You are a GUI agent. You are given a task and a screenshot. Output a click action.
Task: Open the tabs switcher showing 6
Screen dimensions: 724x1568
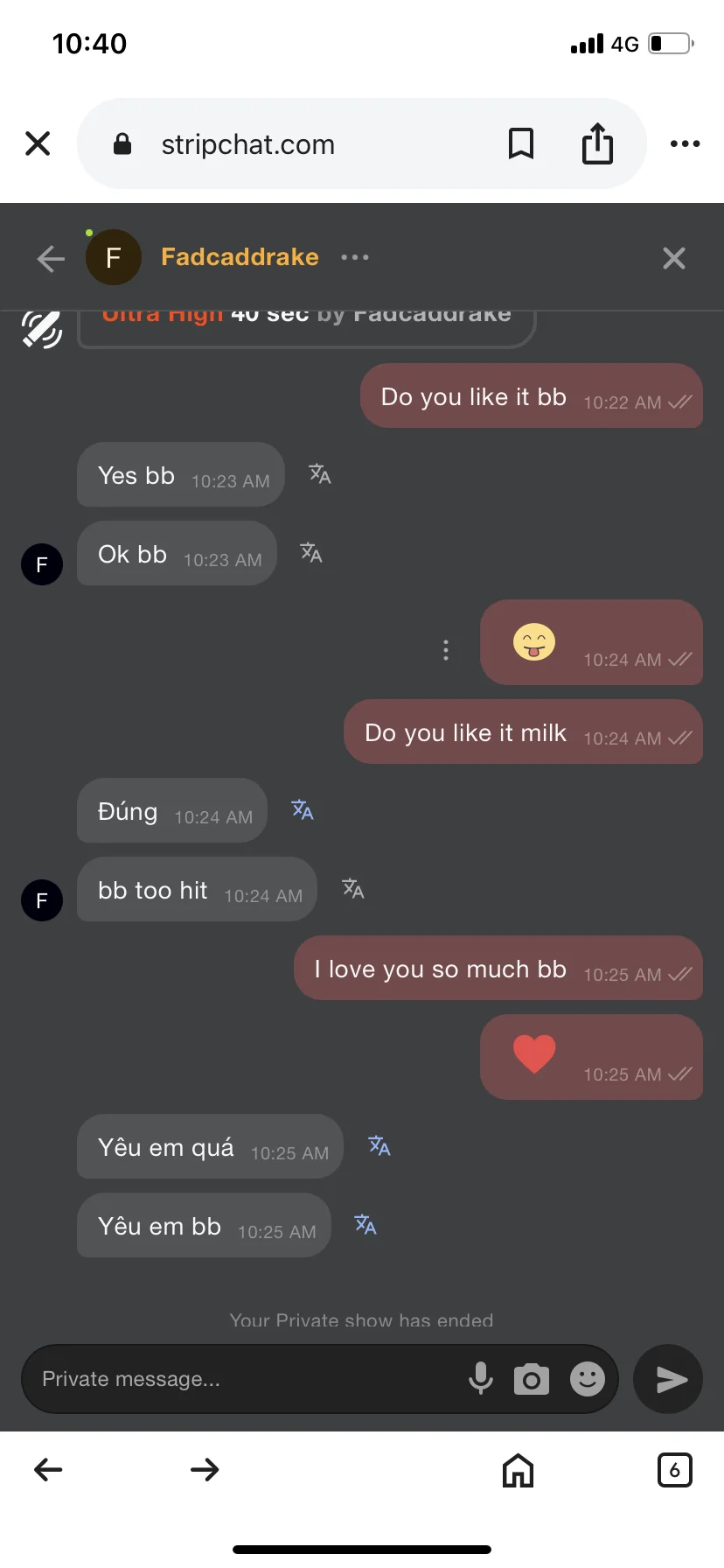coord(674,1470)
